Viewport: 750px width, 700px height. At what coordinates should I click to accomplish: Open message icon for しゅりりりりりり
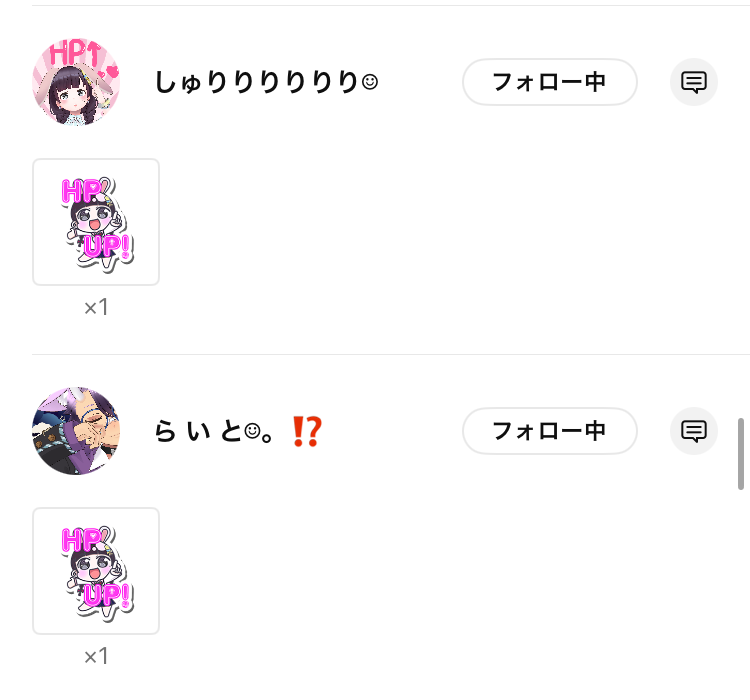tap(693, 82)
